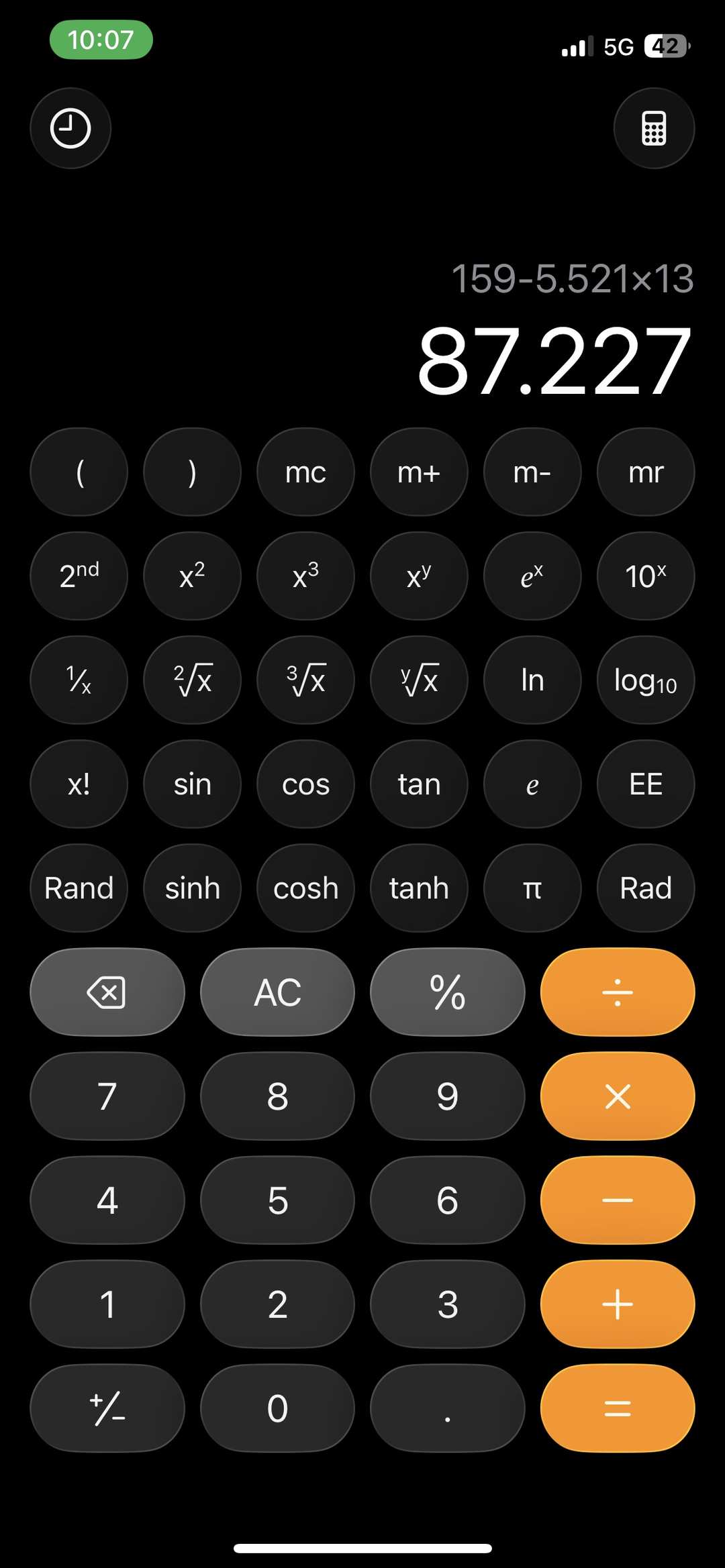
Task: Take the natural logarithm with ln
Action: [x=532, y=680]
